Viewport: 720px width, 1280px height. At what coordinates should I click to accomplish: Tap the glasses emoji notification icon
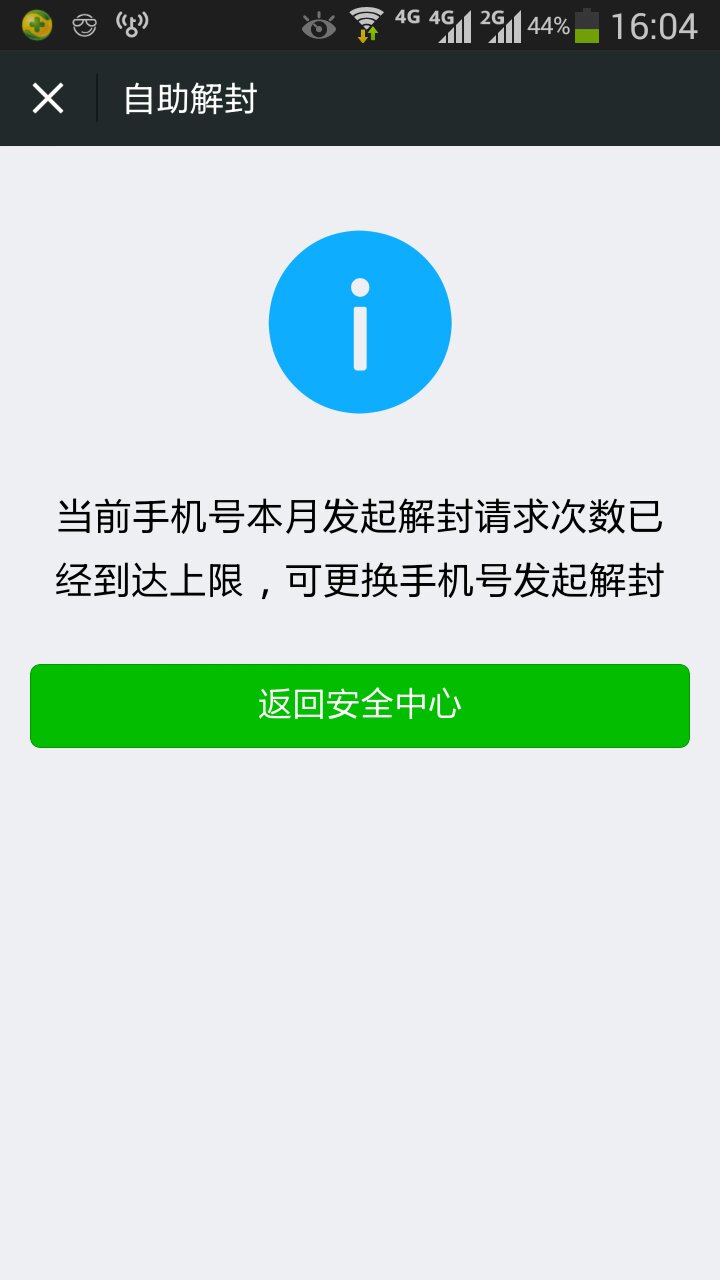point(85,26)
